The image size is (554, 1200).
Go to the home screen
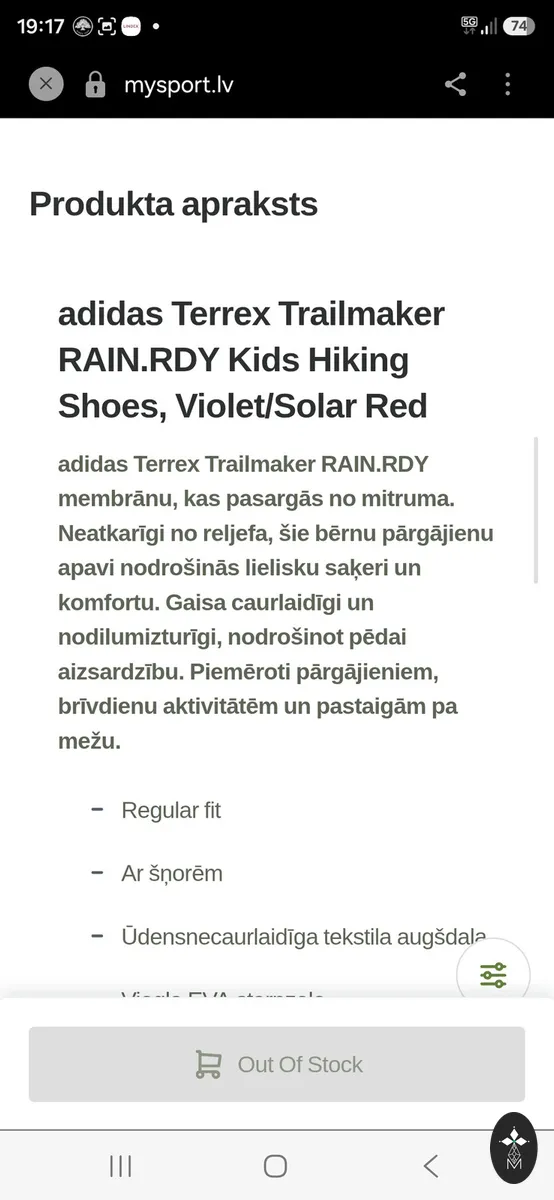tap(276, 1166)
